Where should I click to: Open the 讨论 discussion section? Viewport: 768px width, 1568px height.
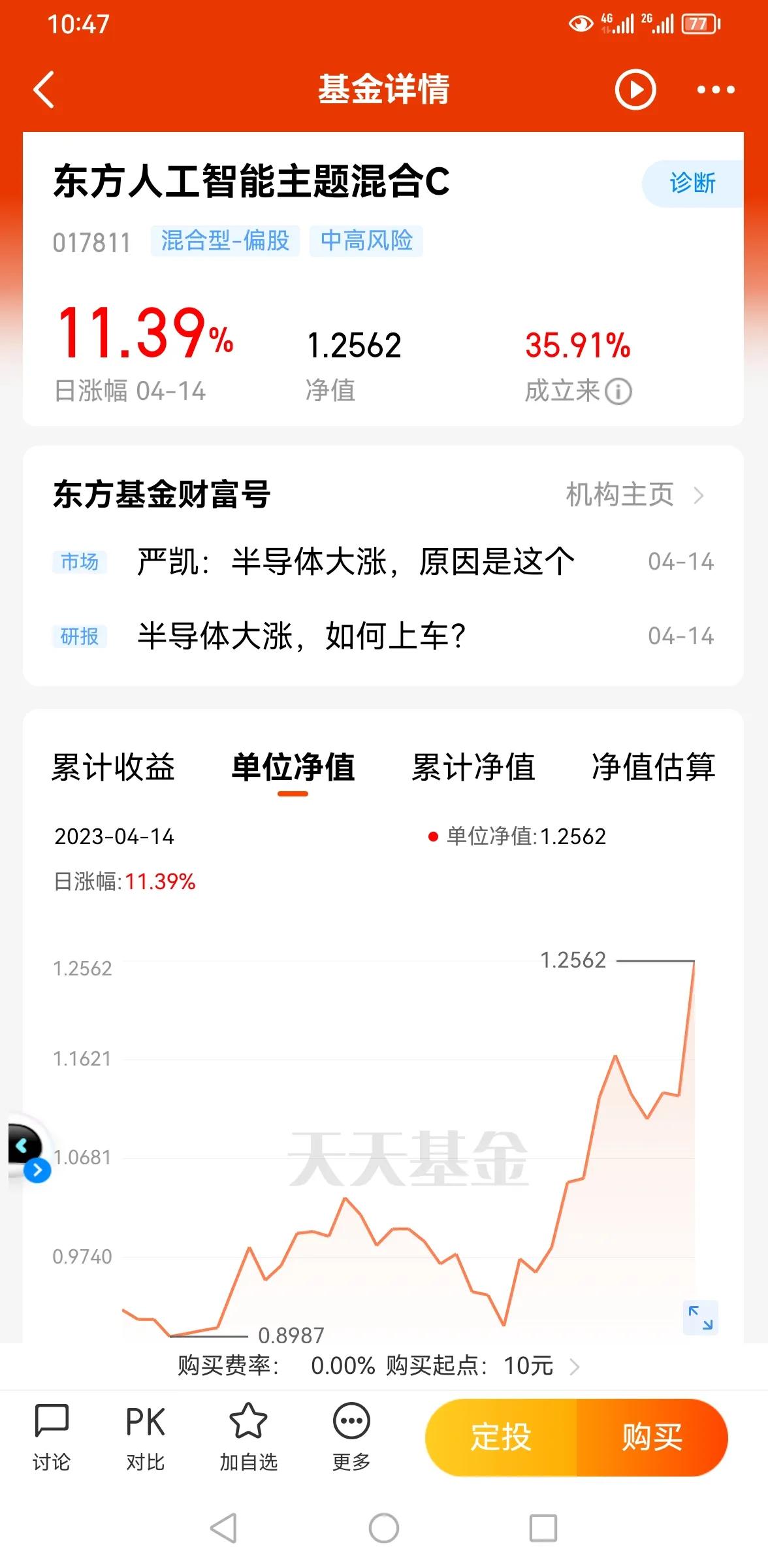pyautogui.click(x=54, y=1434)
